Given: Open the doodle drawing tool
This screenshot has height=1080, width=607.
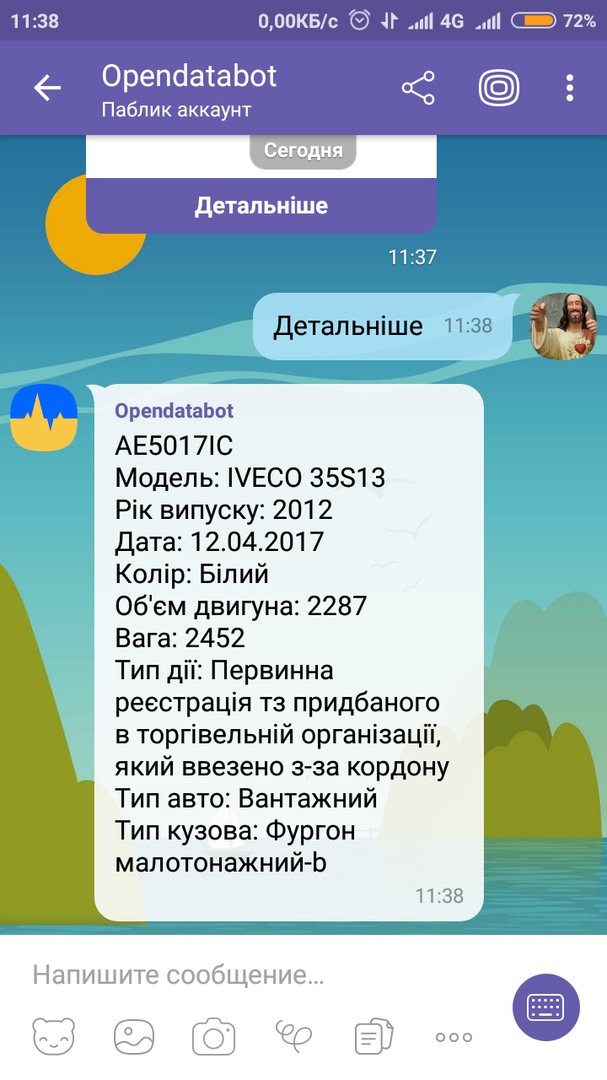Looking at the screenshot, I should pyautogui.click(x=293, y=1037).
